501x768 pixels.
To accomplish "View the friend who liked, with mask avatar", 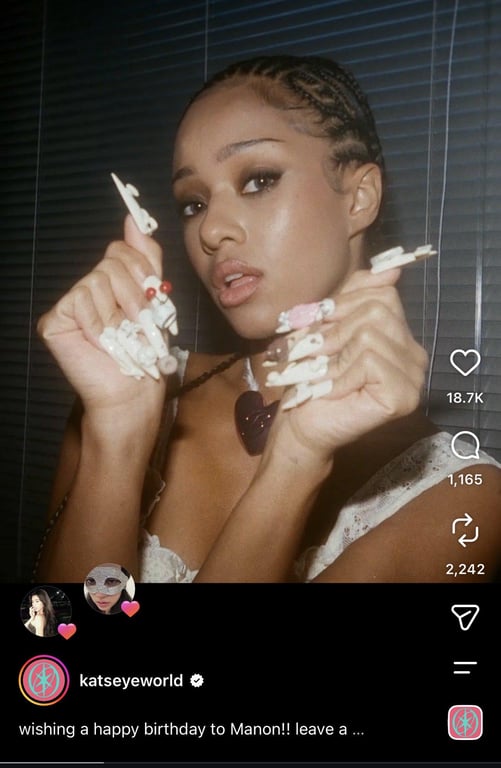I will (109, 588).
